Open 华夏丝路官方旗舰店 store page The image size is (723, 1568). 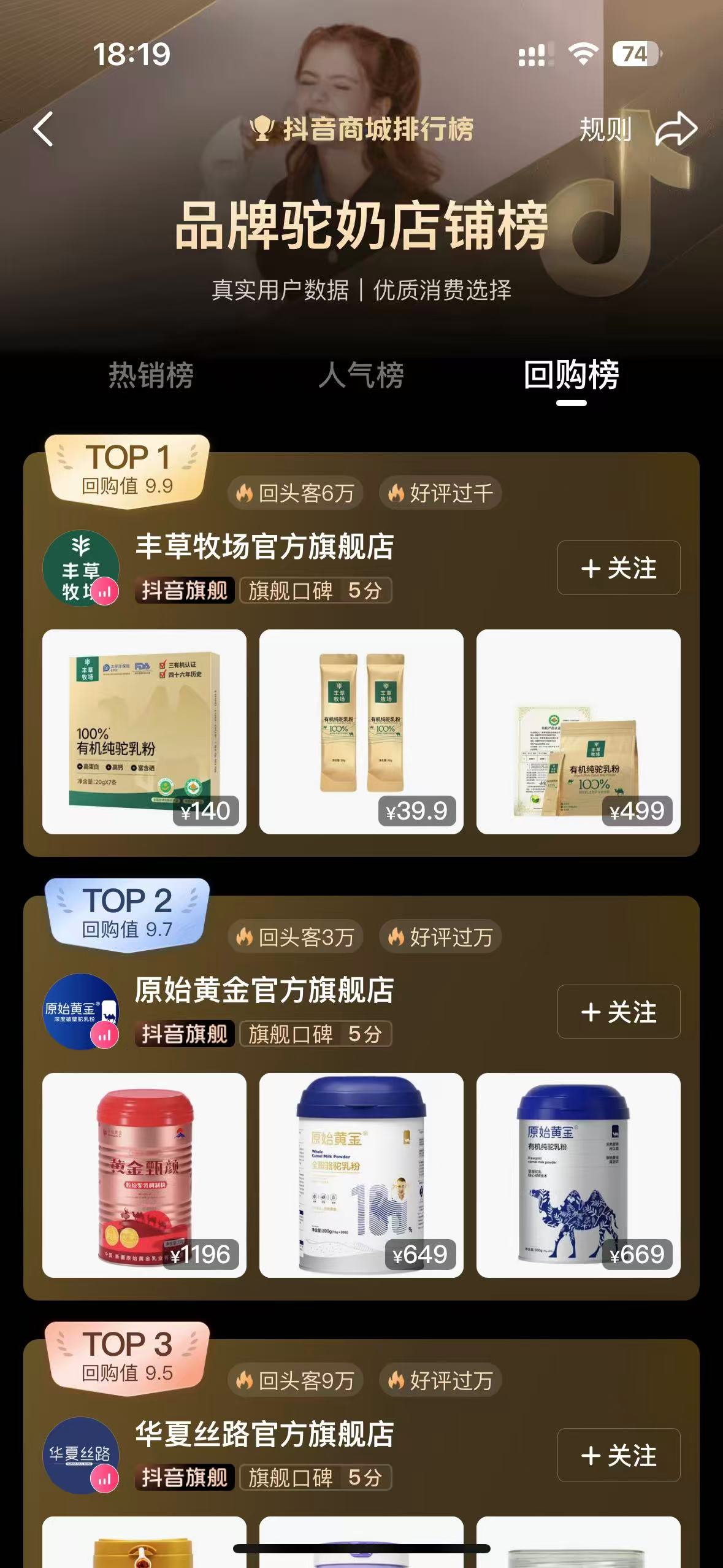click(264, 1434)
